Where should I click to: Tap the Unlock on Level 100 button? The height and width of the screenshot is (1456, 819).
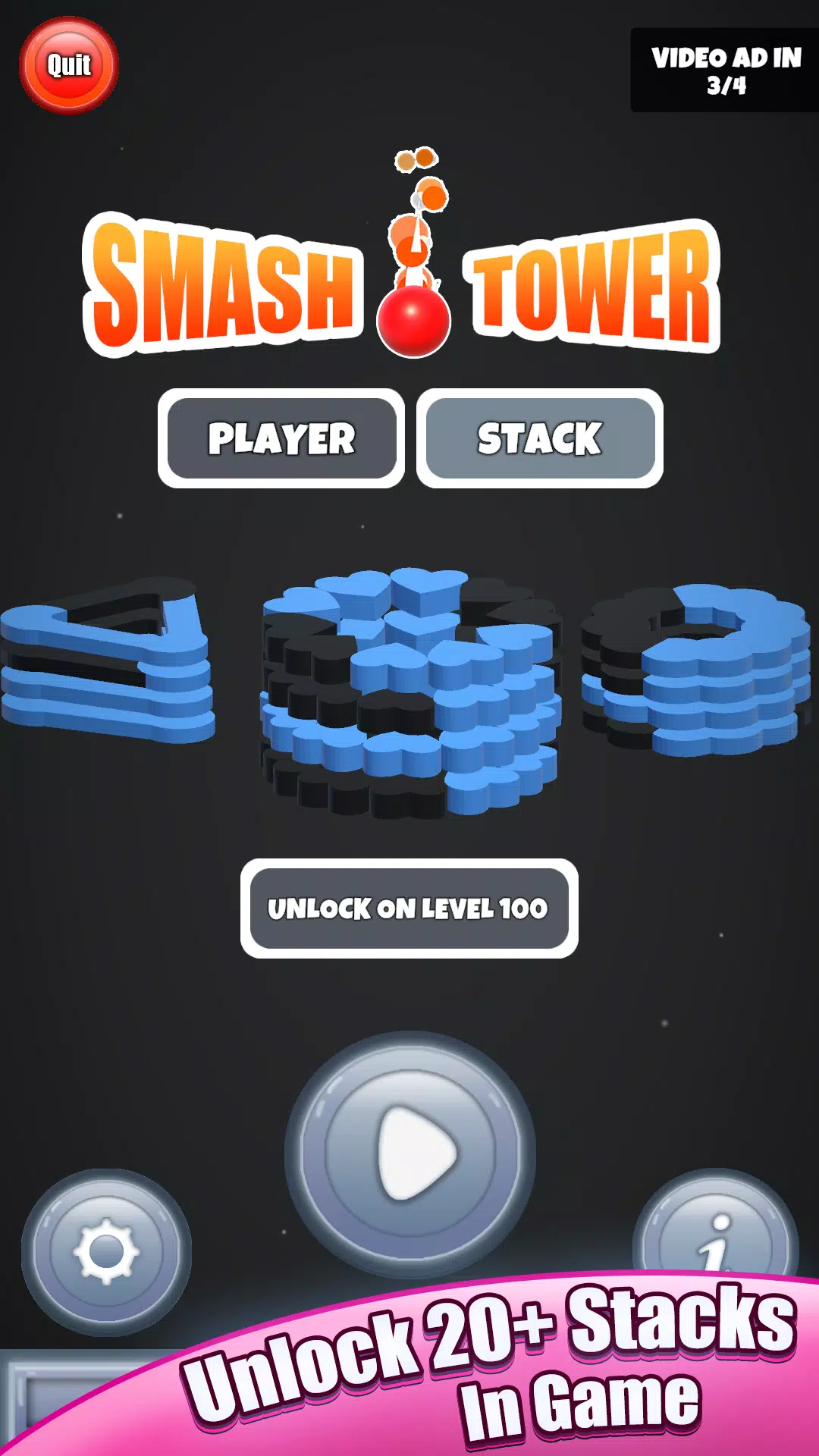point(409,908)
